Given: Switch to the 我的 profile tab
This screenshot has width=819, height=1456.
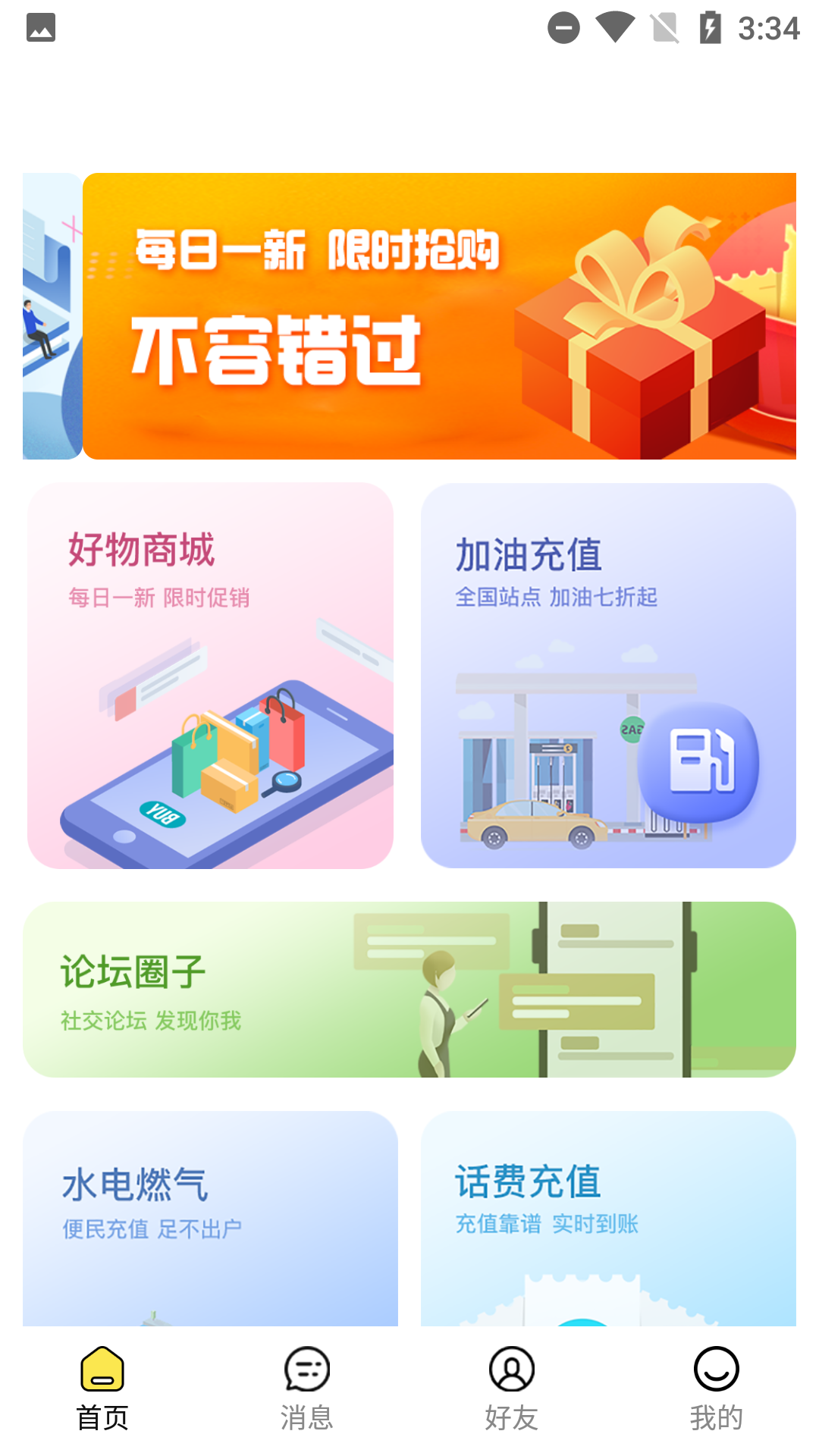Looking at the screenshot, I should pos(717,1389).
